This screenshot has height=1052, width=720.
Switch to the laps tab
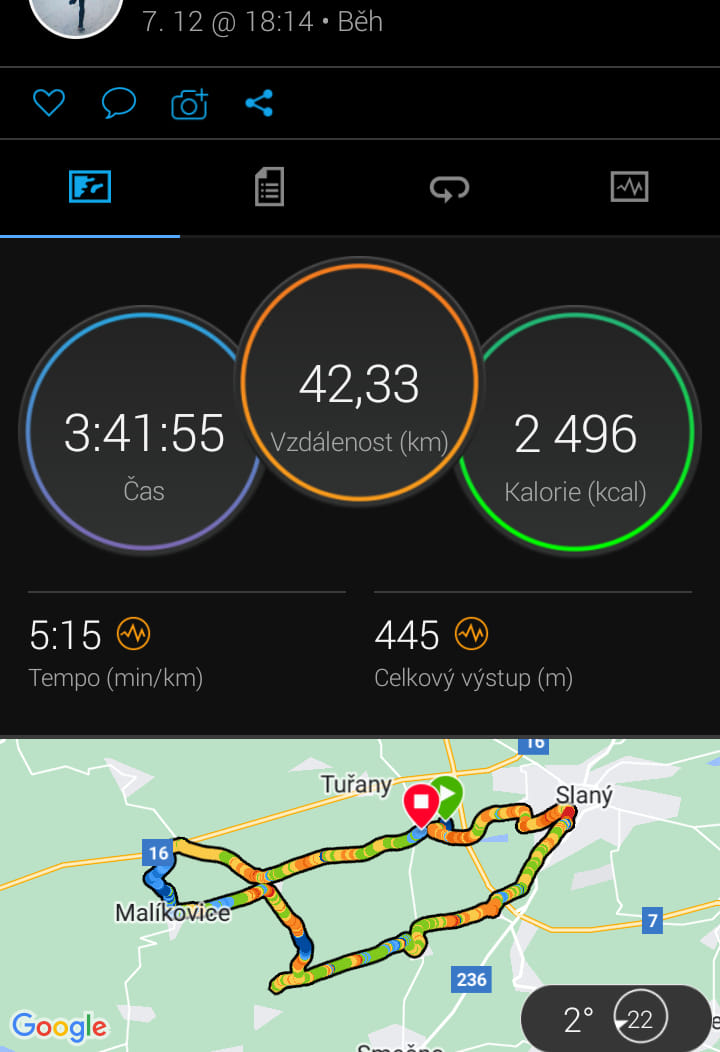(449, 187)
